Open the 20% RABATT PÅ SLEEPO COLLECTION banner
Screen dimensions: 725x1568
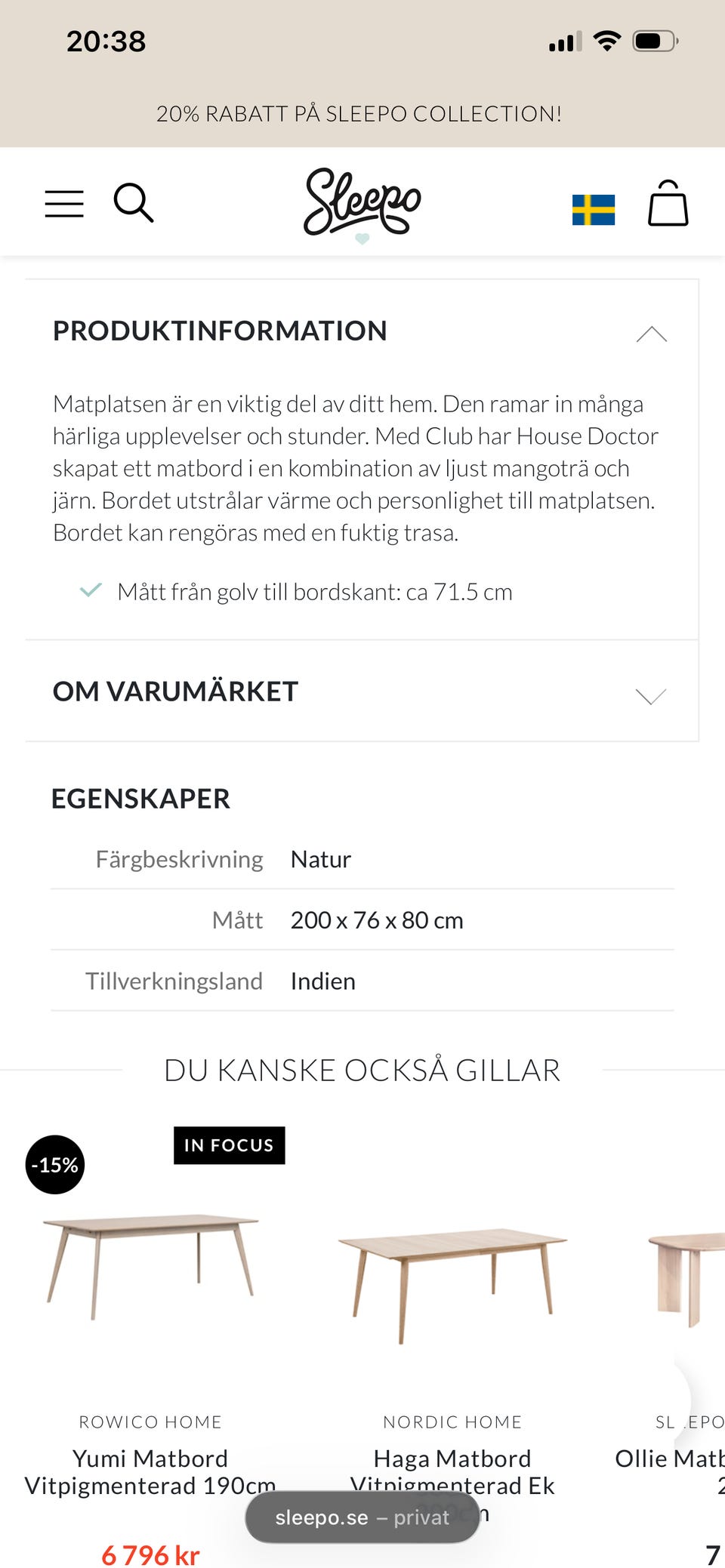359,113
